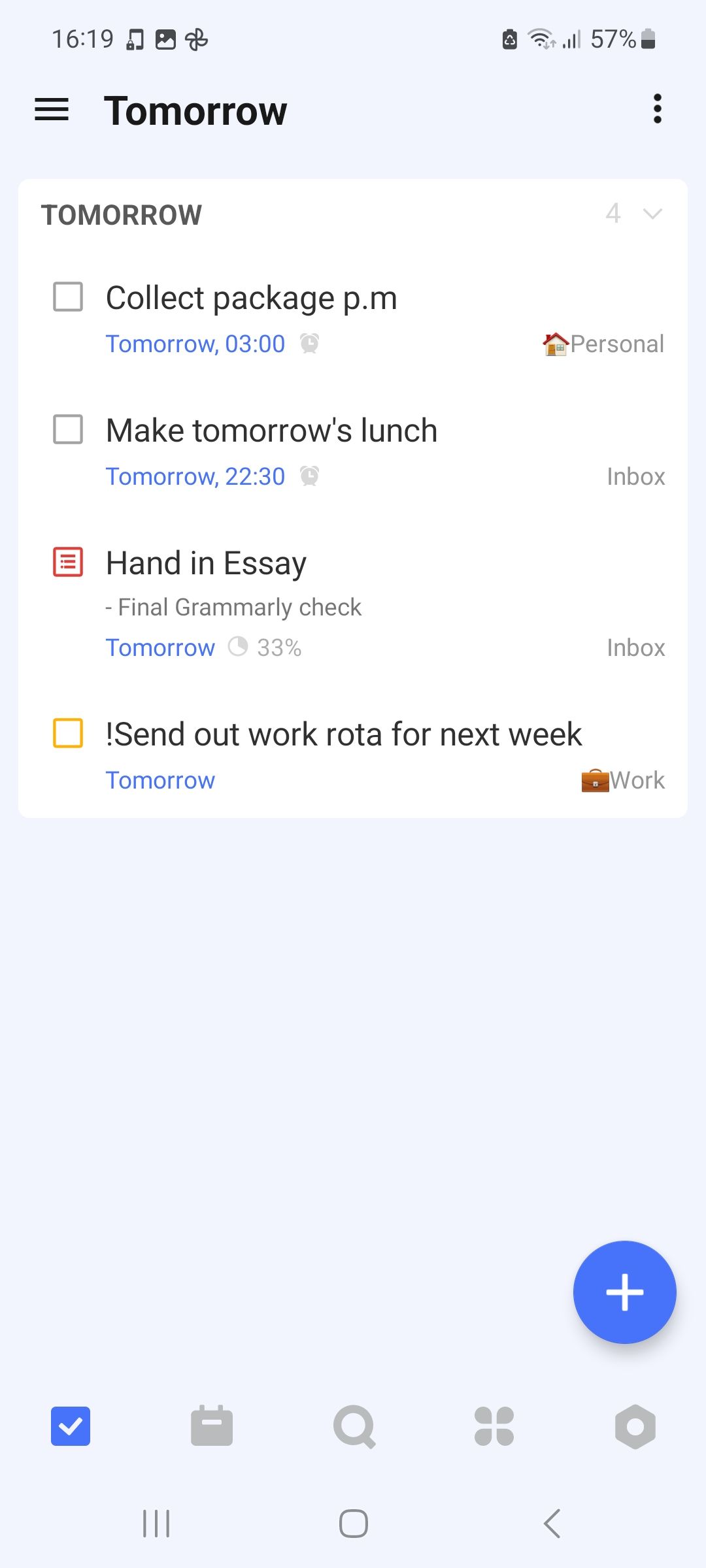Image resolution: width=706 pixels, height=1568 pixels.
Task: Go back using the system back button
Action: point(552,1524)
